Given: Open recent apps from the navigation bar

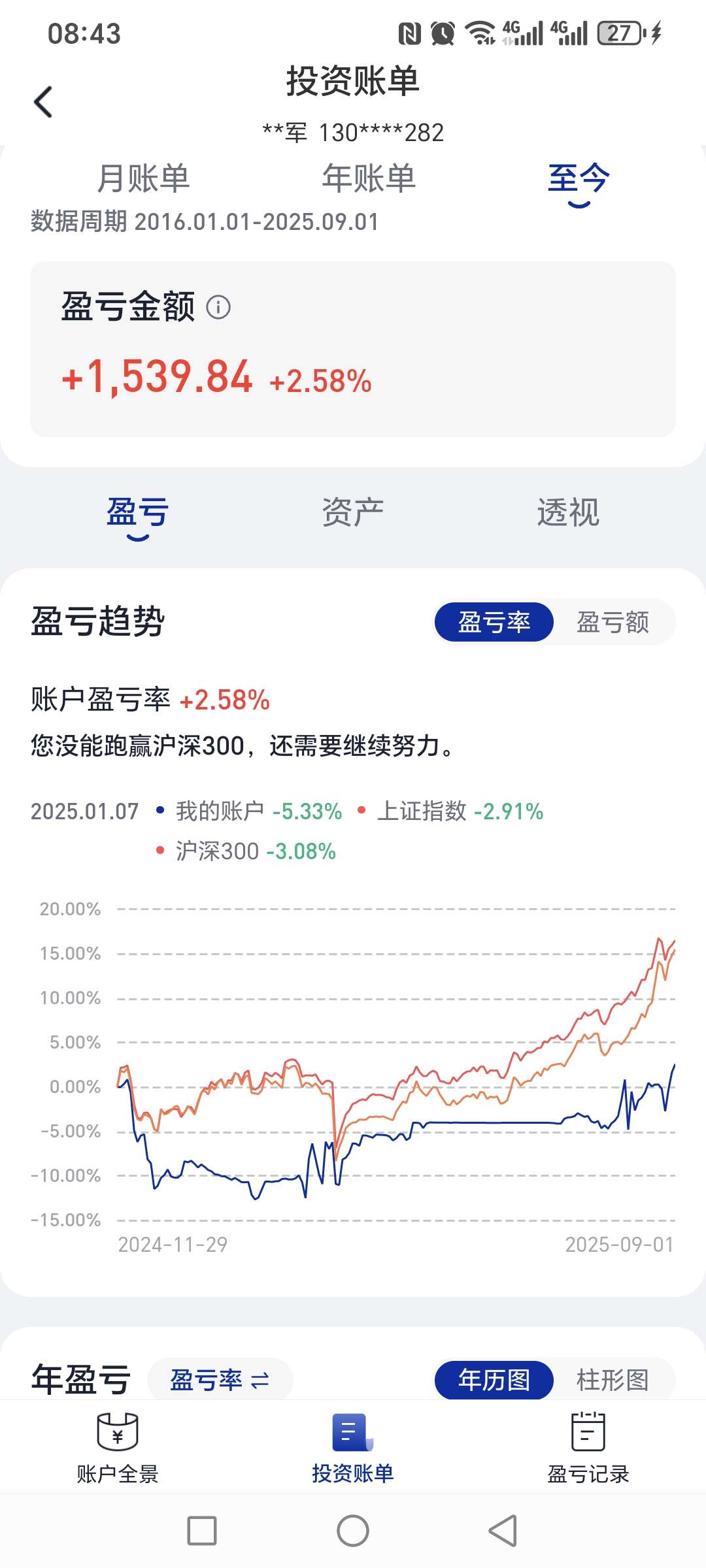Looking at the screenshot, I should [x=202, y=1531].
